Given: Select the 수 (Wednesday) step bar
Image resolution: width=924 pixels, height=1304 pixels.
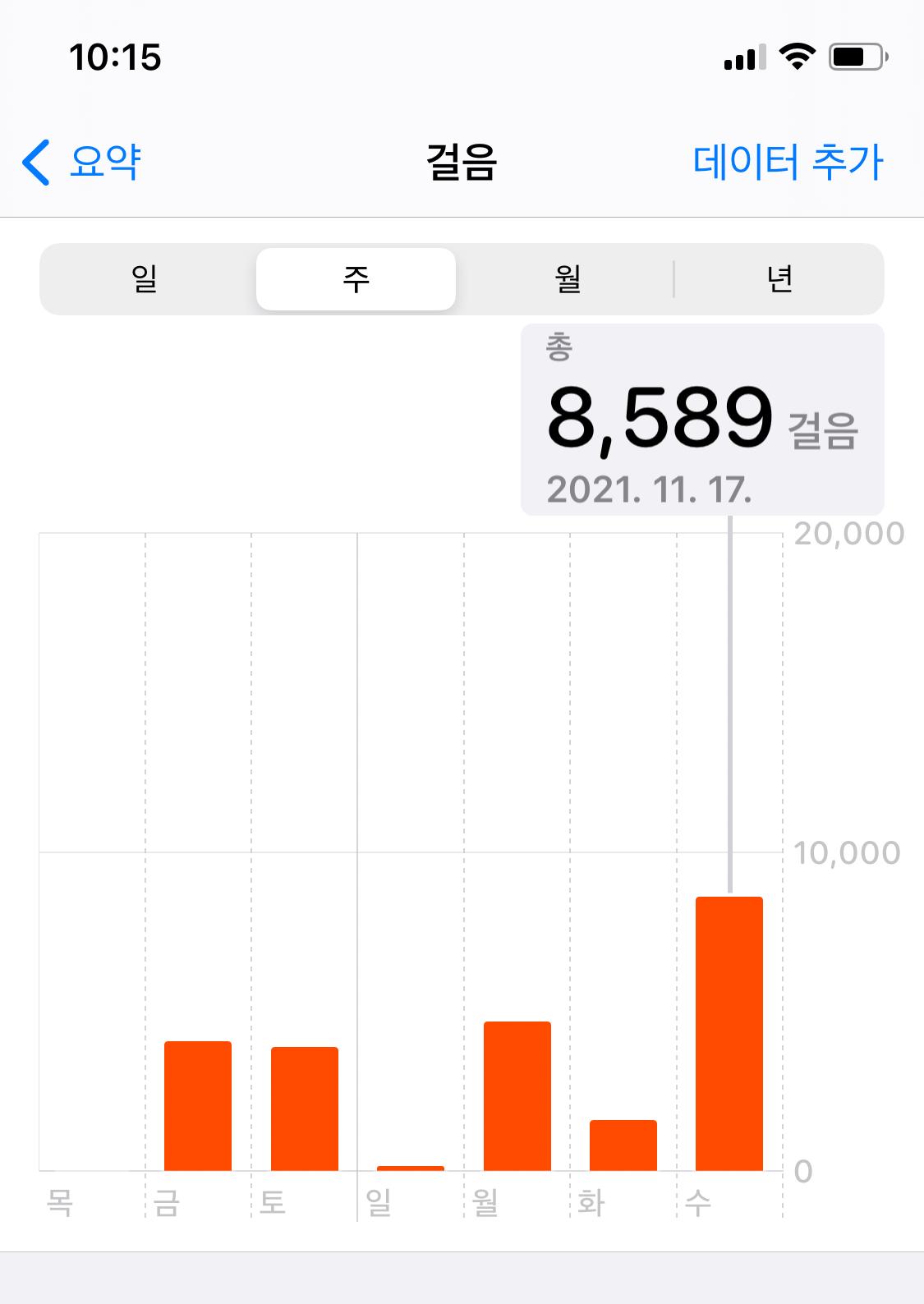Looking at the screenshot, I should tap(729, 1033).
